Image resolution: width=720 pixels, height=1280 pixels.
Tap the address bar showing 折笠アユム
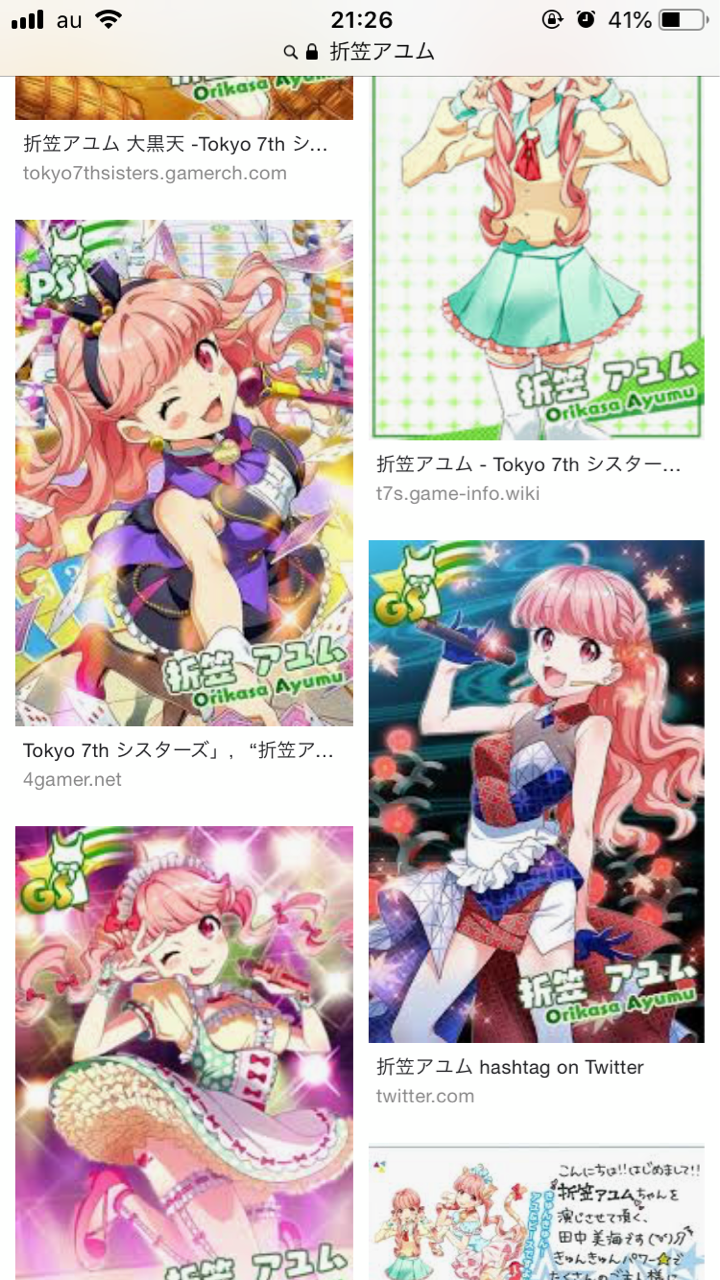(x=360, y=52)
